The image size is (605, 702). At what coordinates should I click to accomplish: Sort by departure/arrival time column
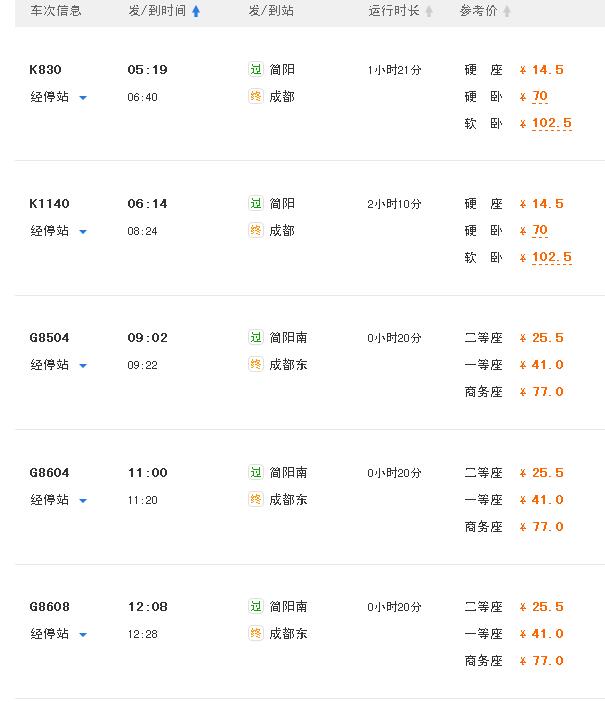click(x=164, y=11)
